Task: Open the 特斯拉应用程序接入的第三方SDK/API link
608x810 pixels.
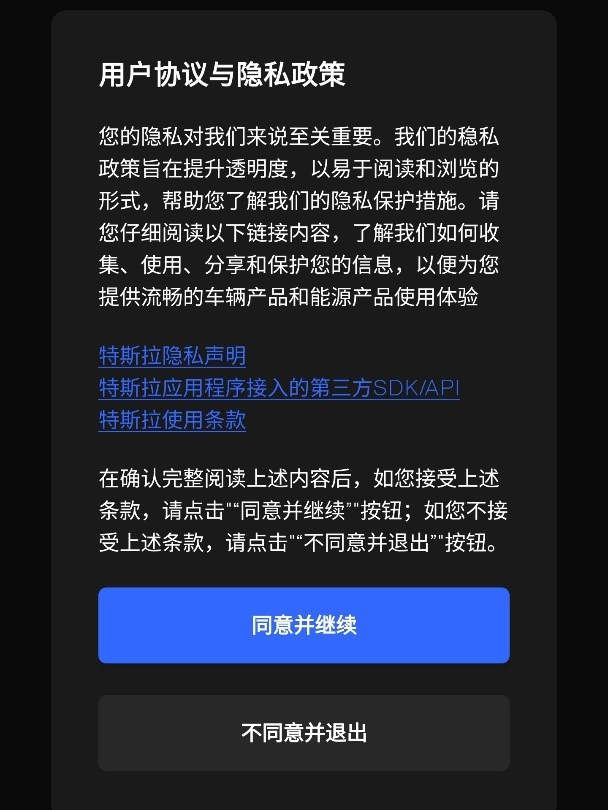Action: 279,388
